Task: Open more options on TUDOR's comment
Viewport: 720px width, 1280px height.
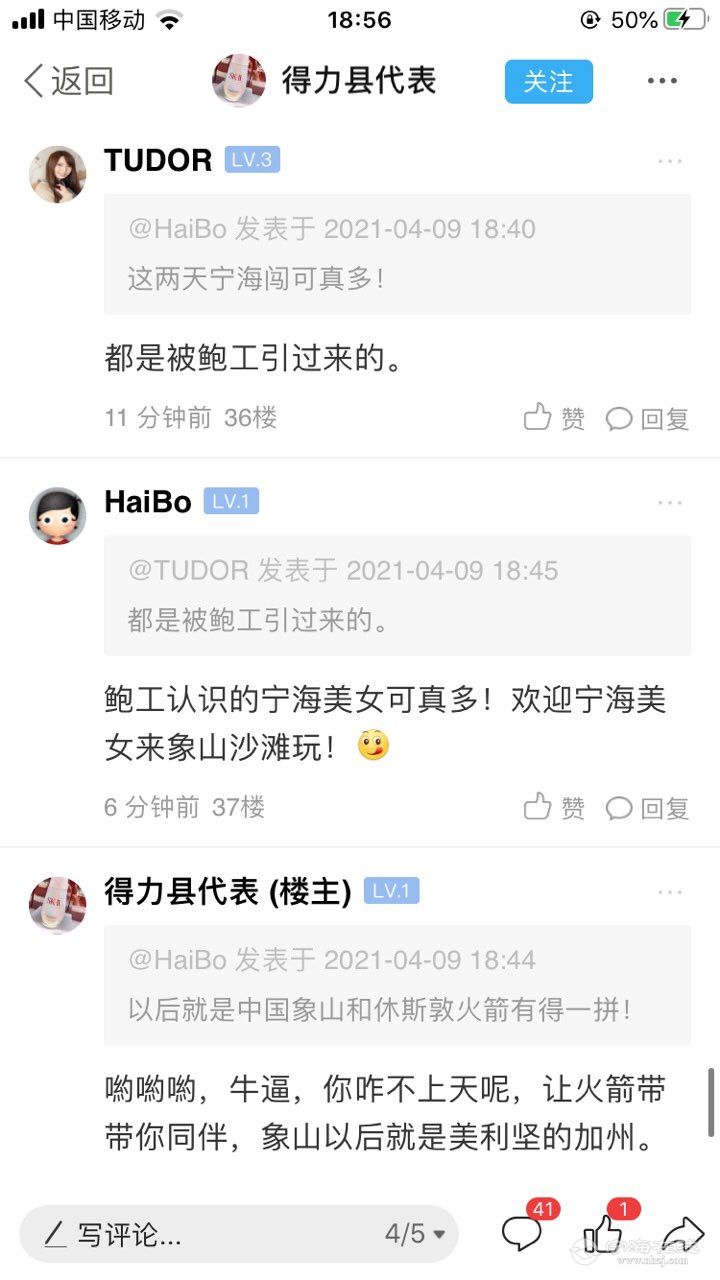Action: [669, 161]
